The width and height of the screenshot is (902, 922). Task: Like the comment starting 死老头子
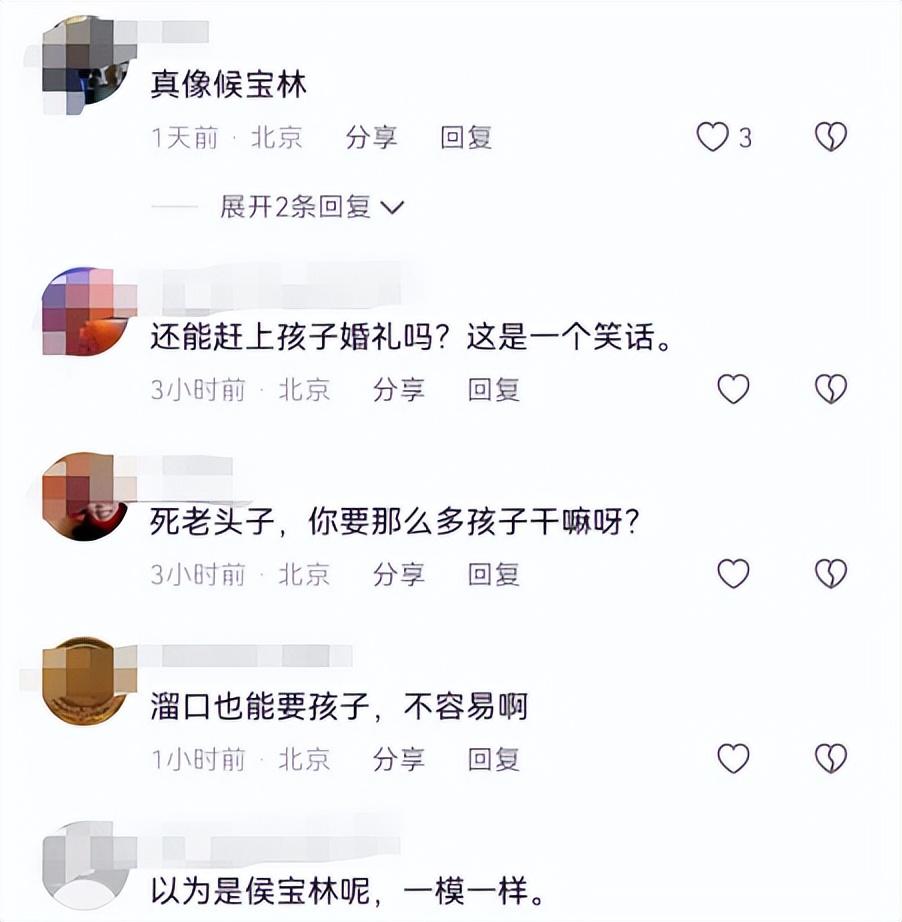734,573
